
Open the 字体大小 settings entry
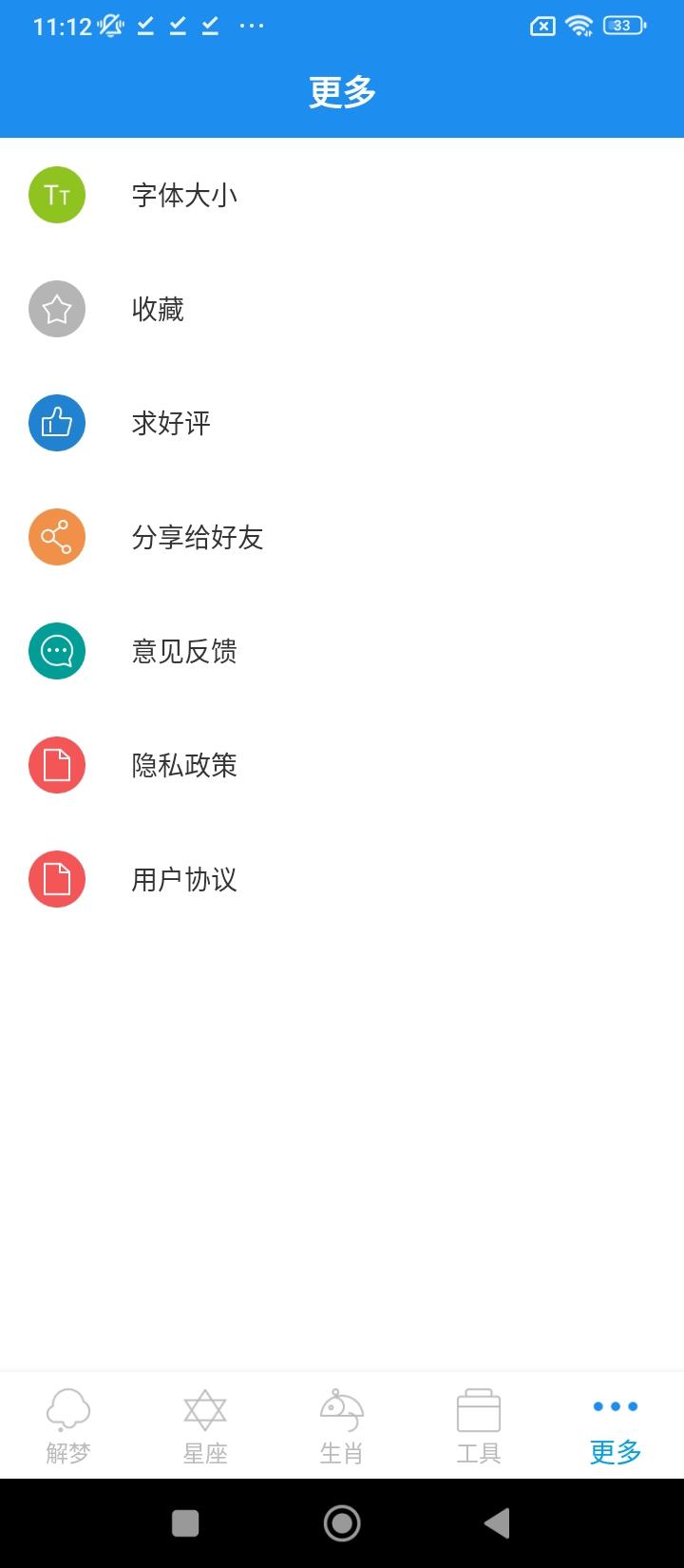pos(185,195)
